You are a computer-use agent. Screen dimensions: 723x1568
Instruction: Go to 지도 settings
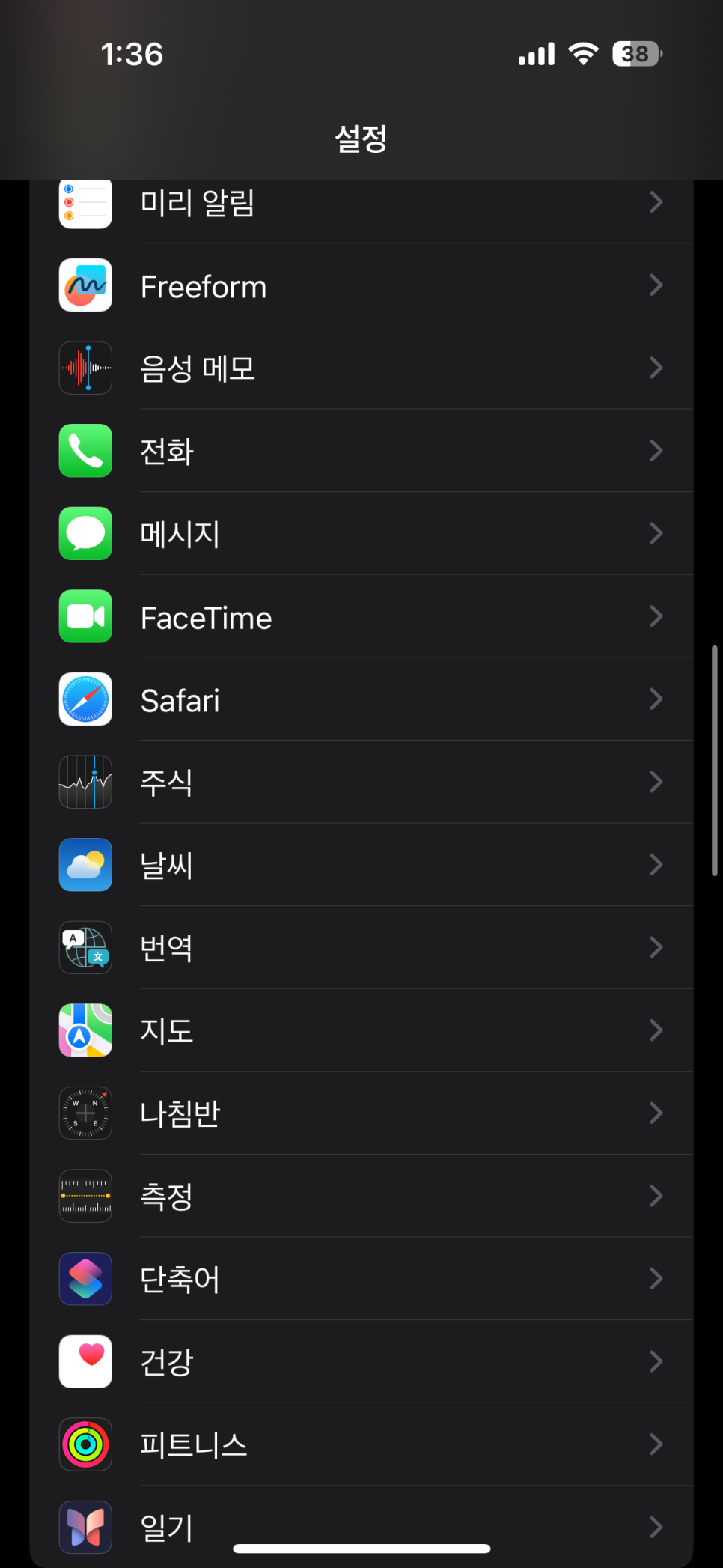tap(361, 1030)
